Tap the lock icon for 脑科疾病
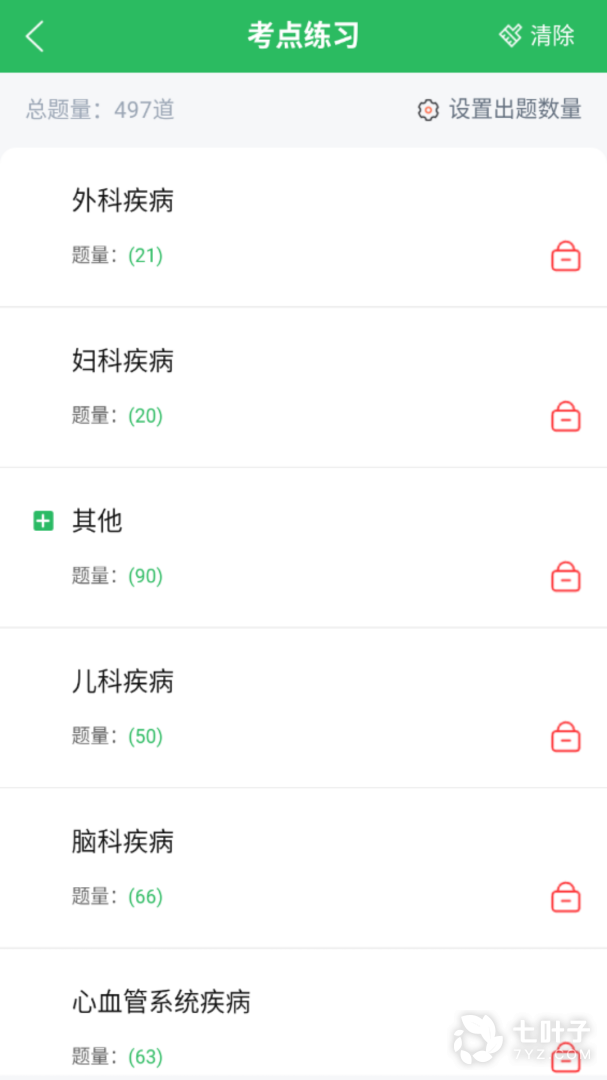 click(x=566, y=897)
